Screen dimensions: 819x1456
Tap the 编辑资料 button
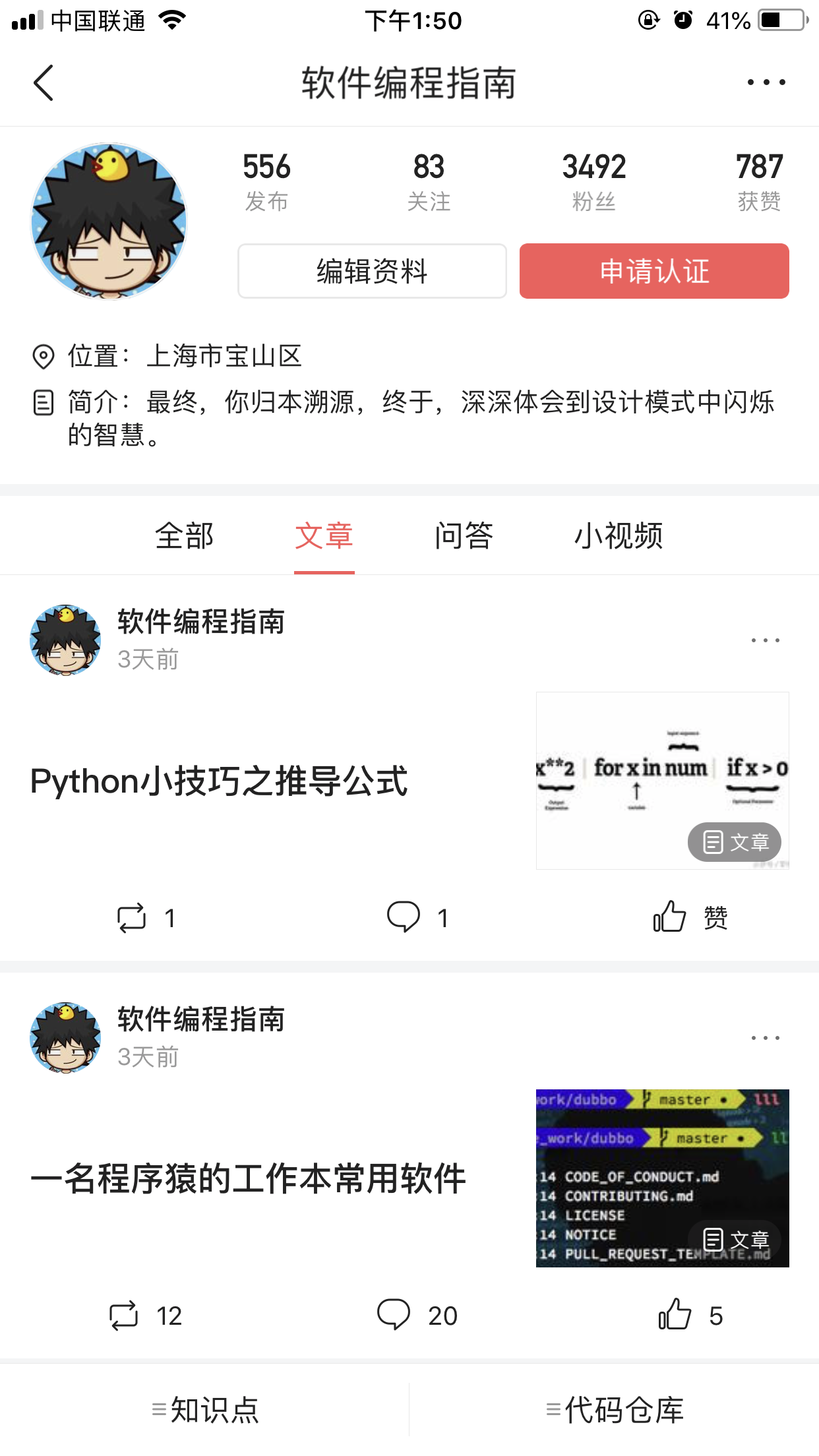click(x=372, y=271)
